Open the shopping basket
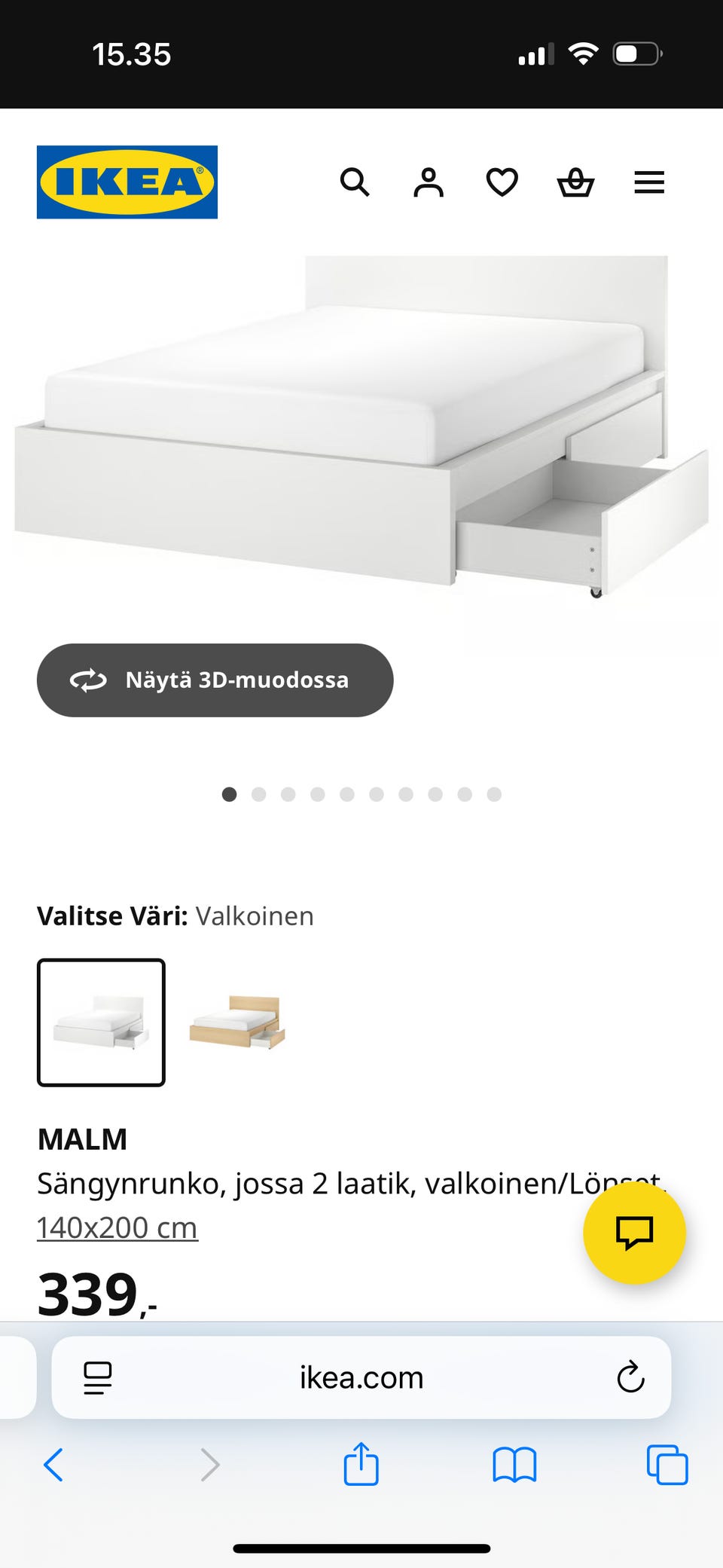 575,182
